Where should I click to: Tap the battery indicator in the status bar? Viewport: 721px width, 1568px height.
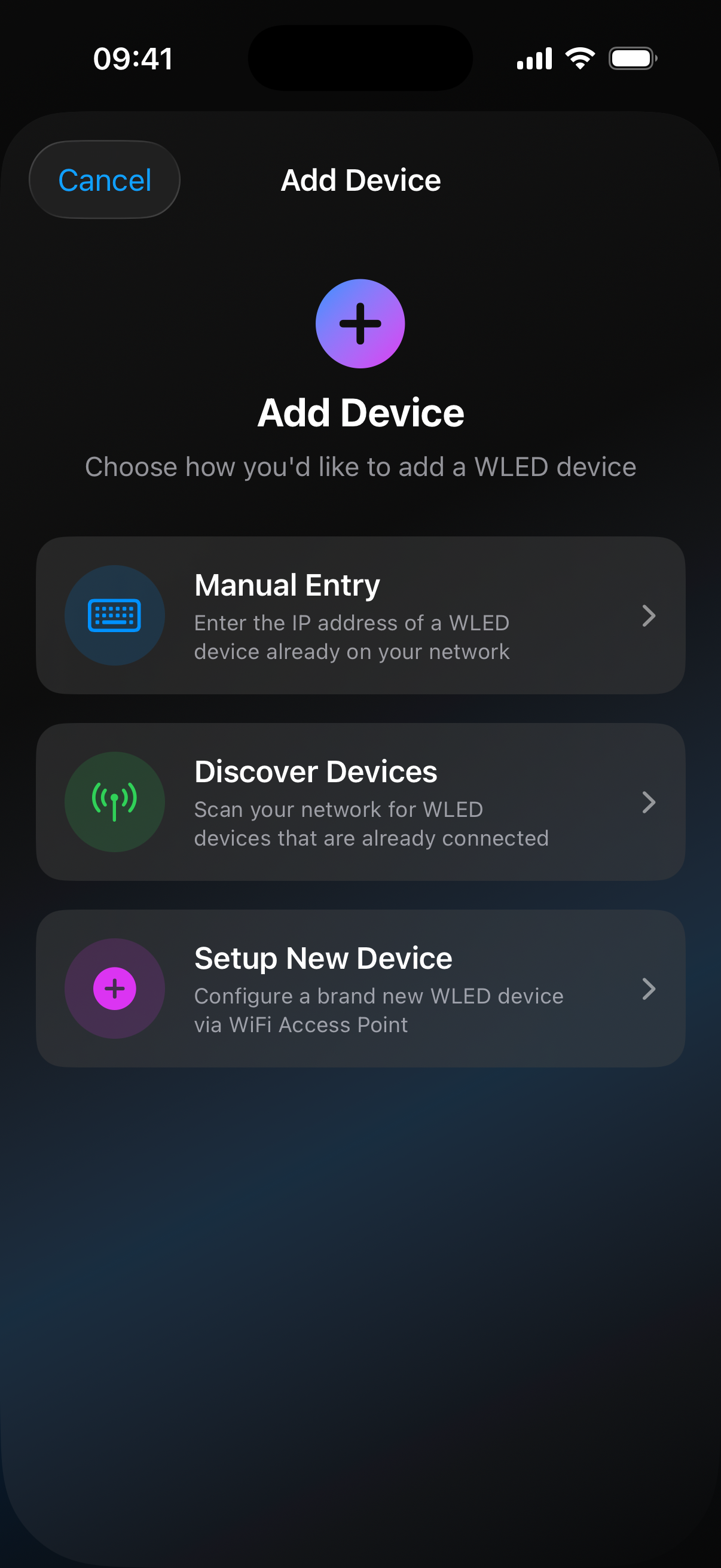click(632, 58)
